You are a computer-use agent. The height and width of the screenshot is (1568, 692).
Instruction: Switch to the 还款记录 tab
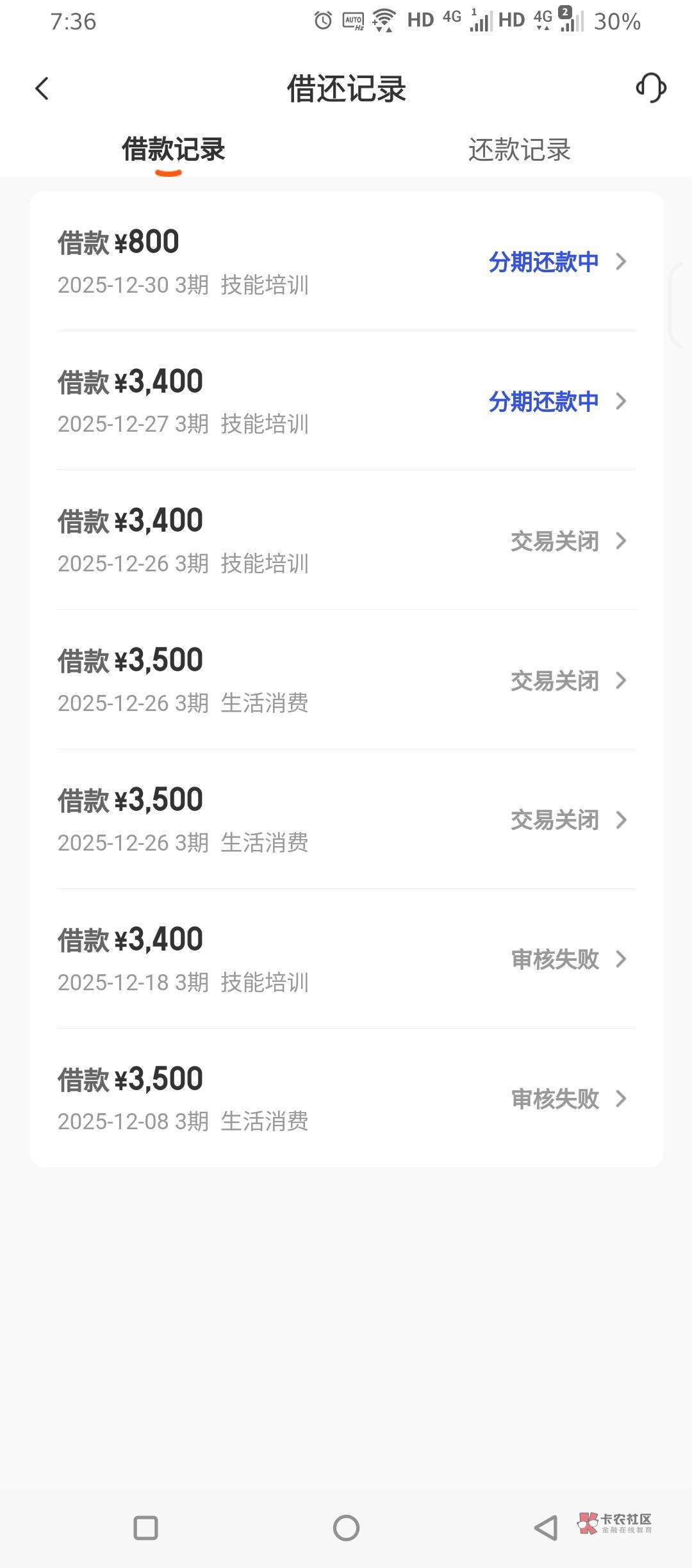pyautogui.click(x=519, y=150)
